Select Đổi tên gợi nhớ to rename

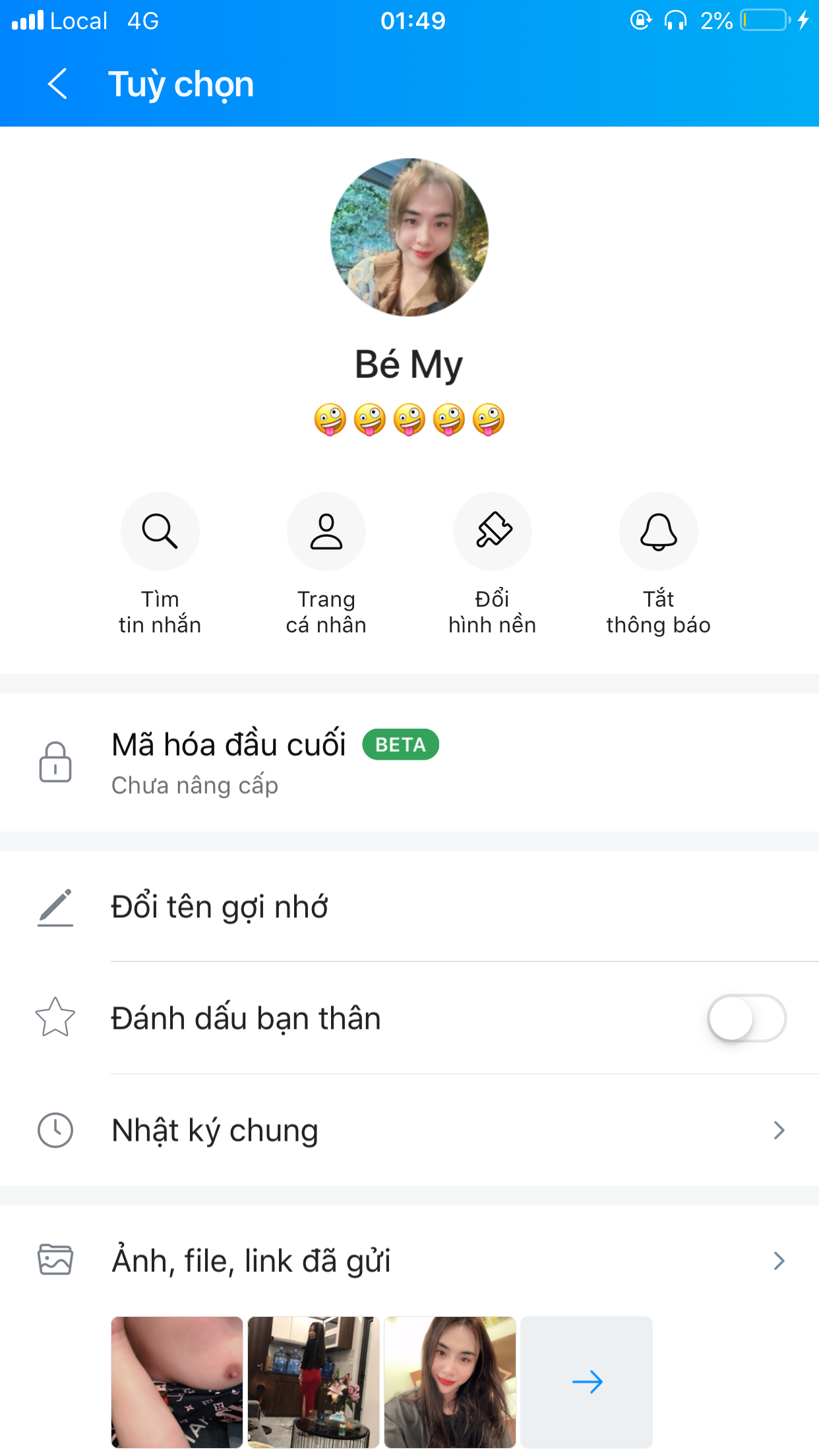coord(409,907)
